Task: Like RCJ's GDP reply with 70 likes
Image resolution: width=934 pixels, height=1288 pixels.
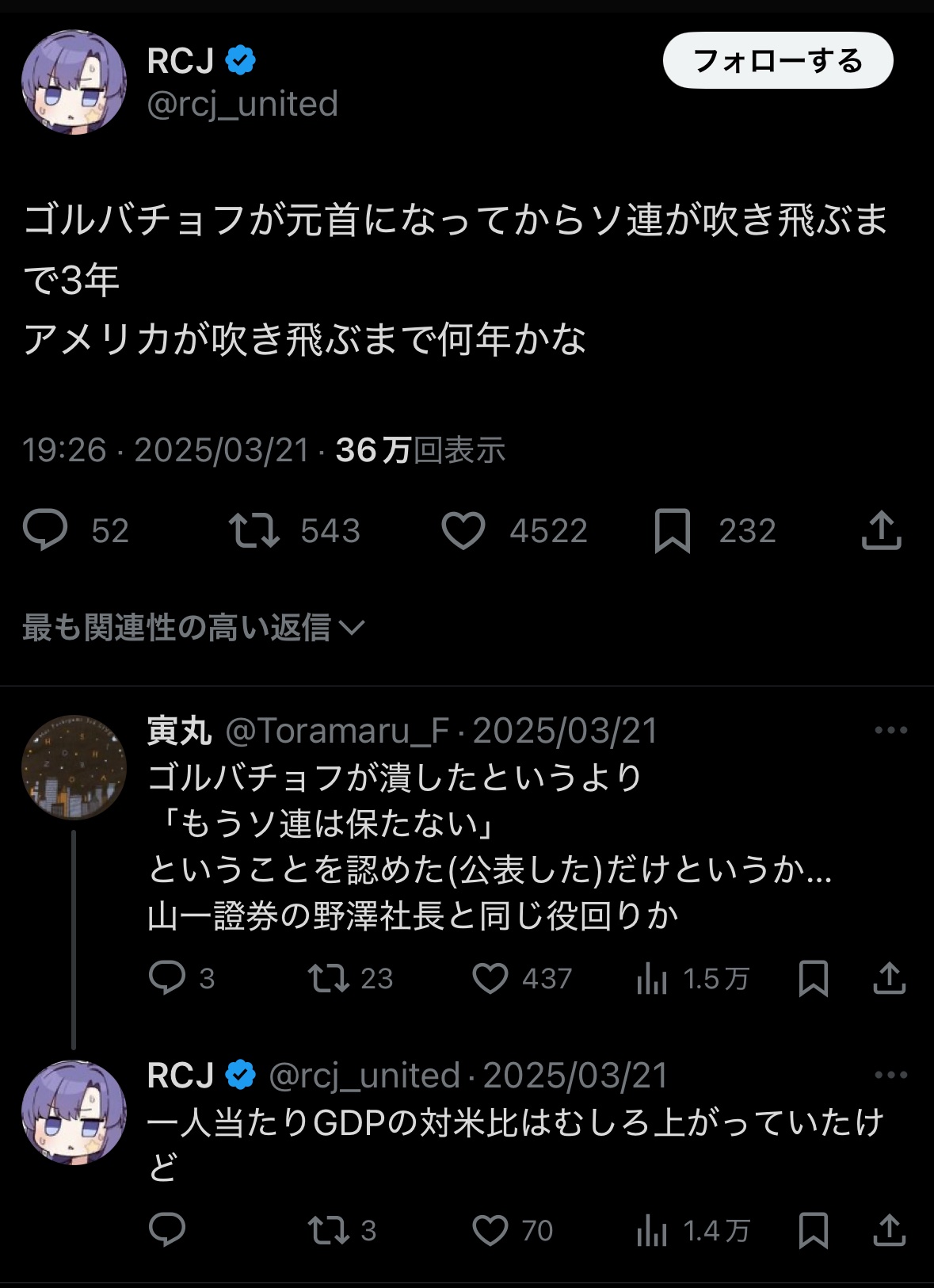Action: 490,1230
